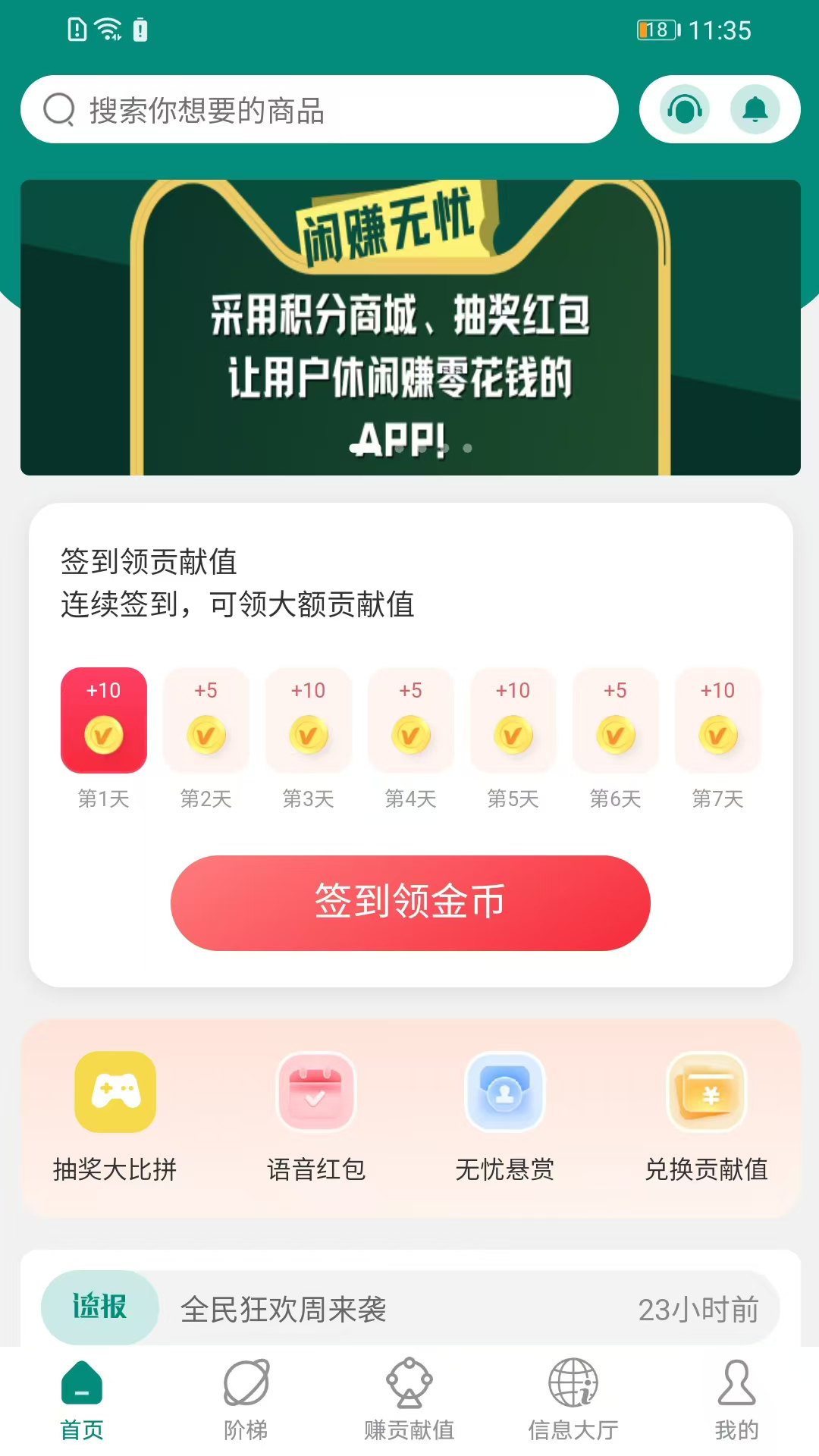Click the 第7天 sign-in coin

(717, 720)
